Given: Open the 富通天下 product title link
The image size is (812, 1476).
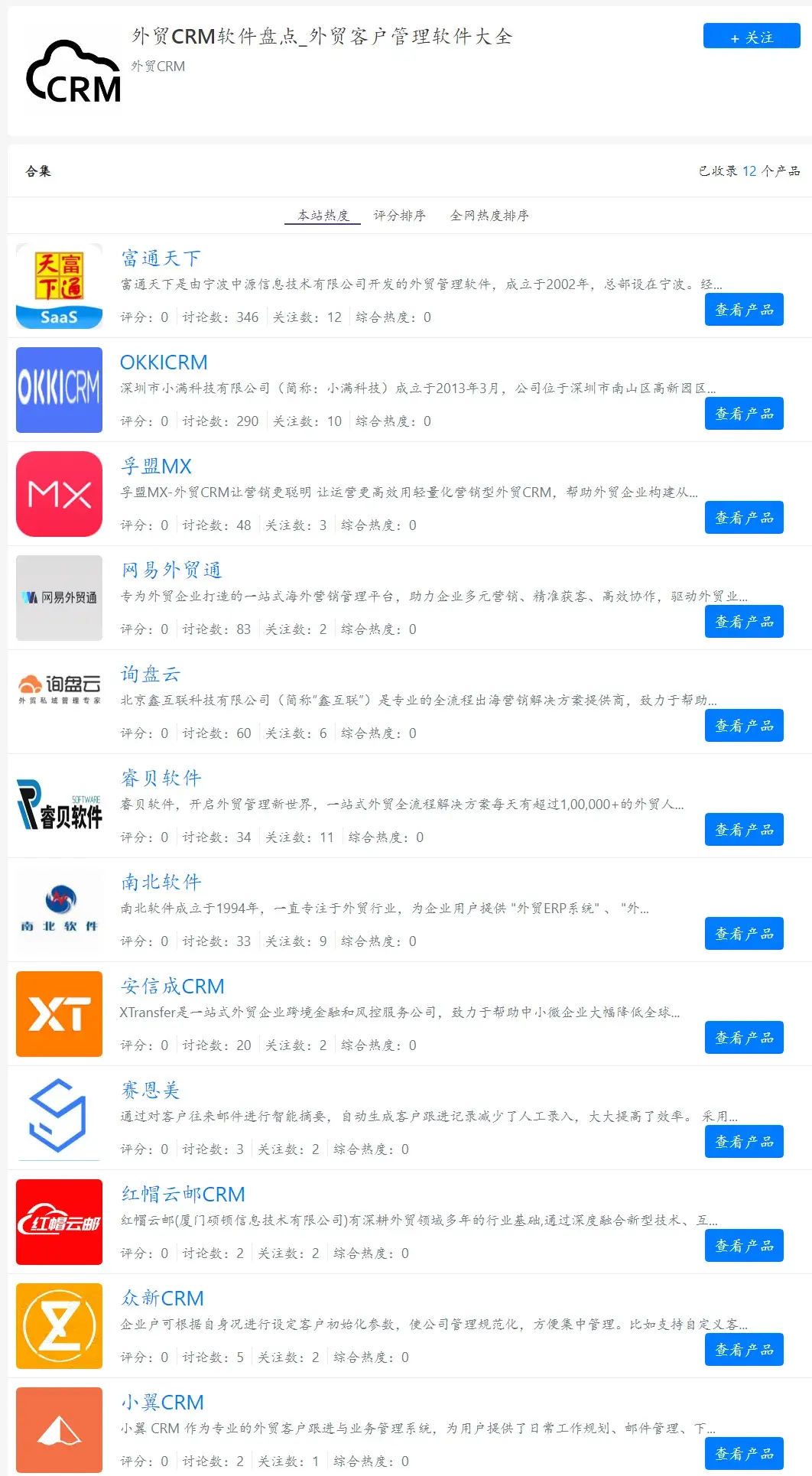Looking at the screenshot, I should [161, 258].
